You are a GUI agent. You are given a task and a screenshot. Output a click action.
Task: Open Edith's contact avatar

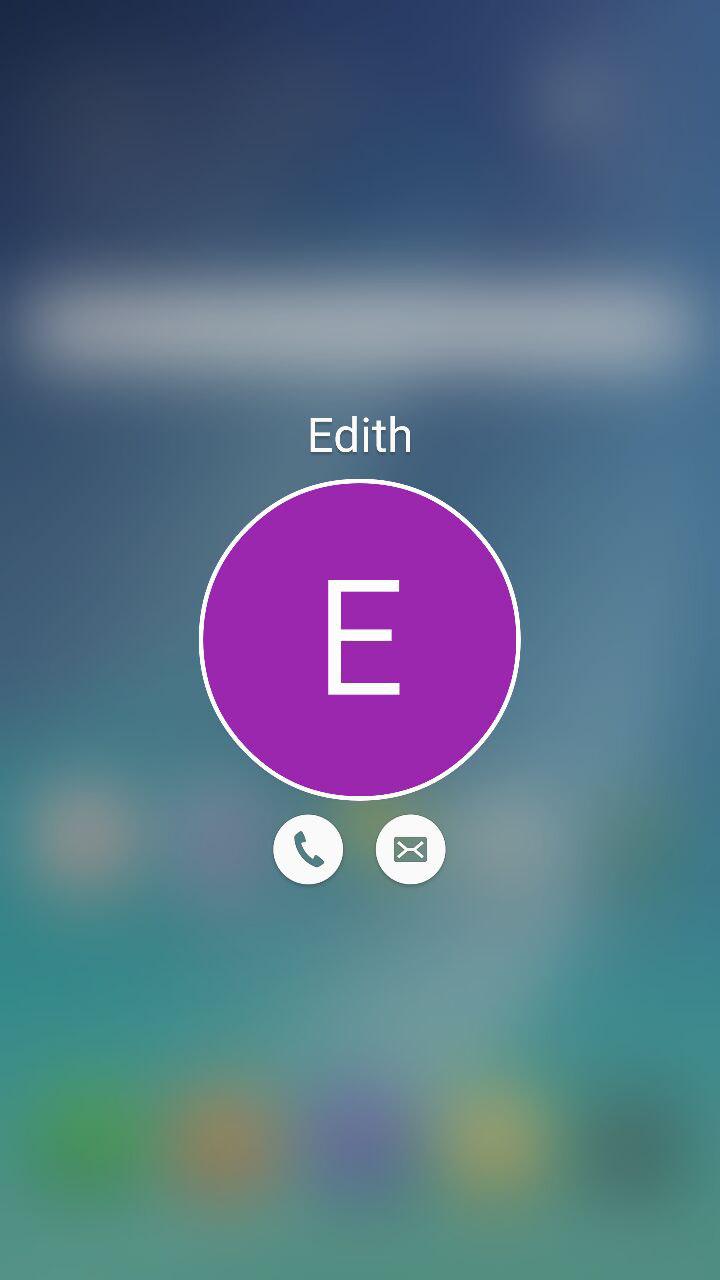(360, 640)
